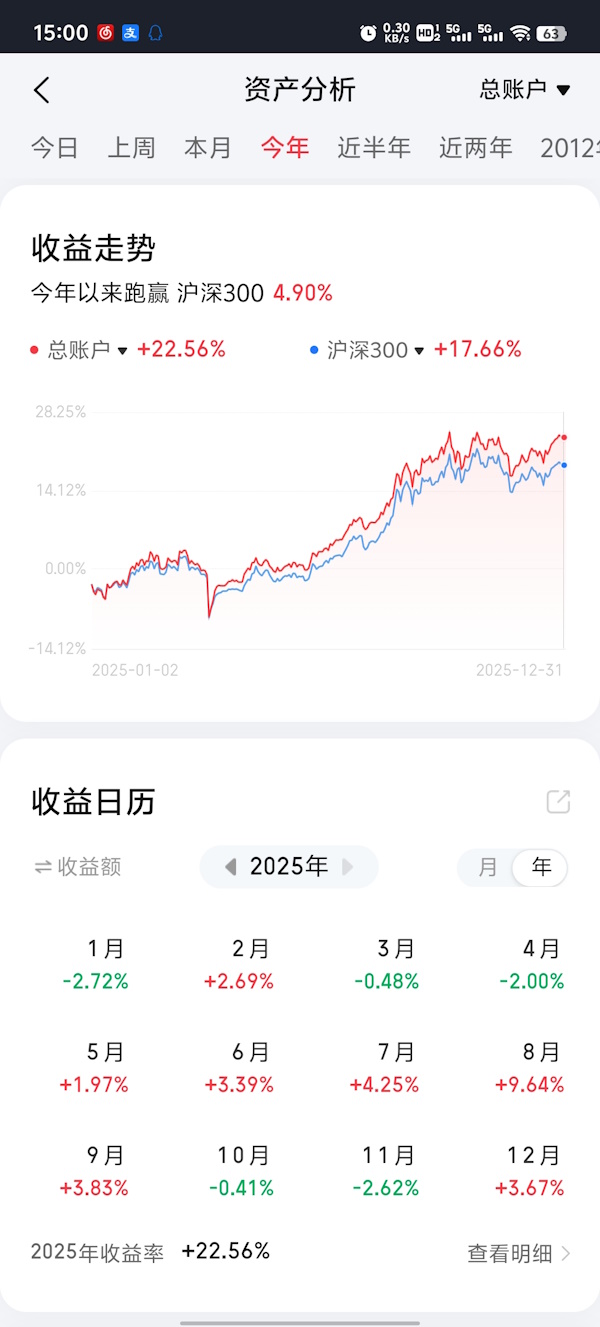Viewport: 600px width, 1327px height.
Task: Share the 收益日历 card
Action: [x=558, y=802]
